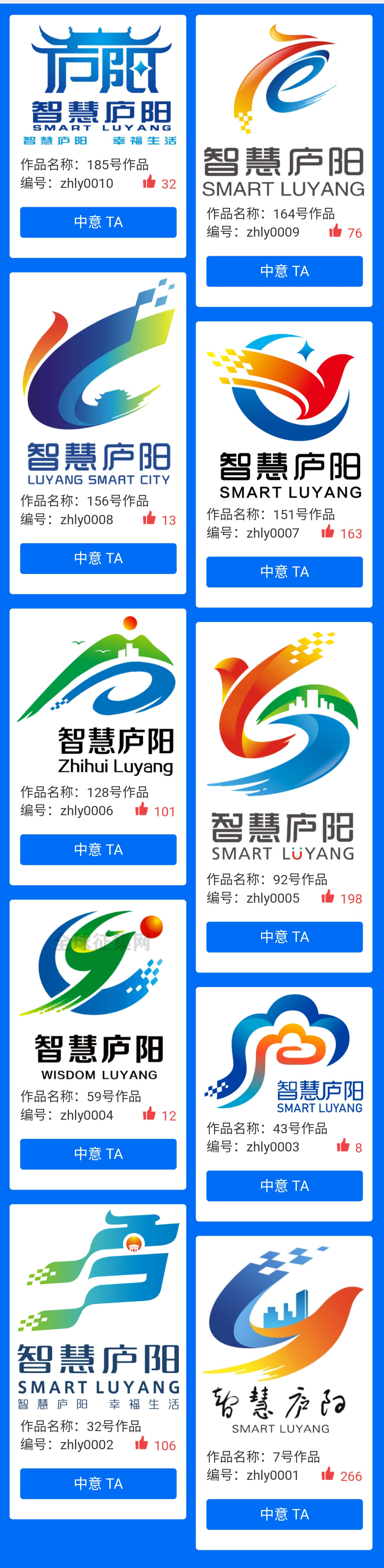The height and width of the screenshot is (1568, 384).
Task: Pick 中意 TA under 59号作品
Action: [x=98, y=1153]
